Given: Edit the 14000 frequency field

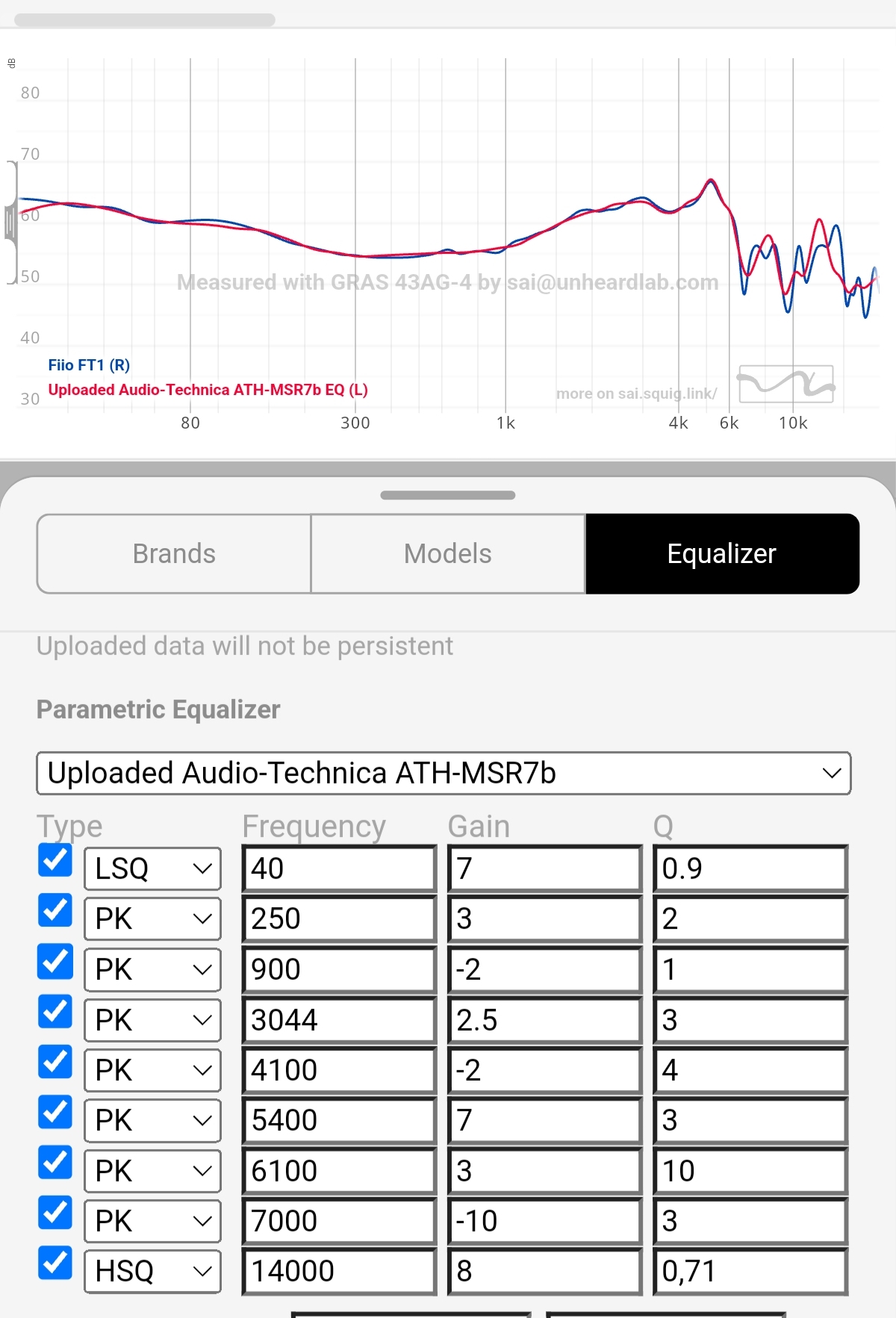Looking at the screenshot, I should (x=340, y=1271).
